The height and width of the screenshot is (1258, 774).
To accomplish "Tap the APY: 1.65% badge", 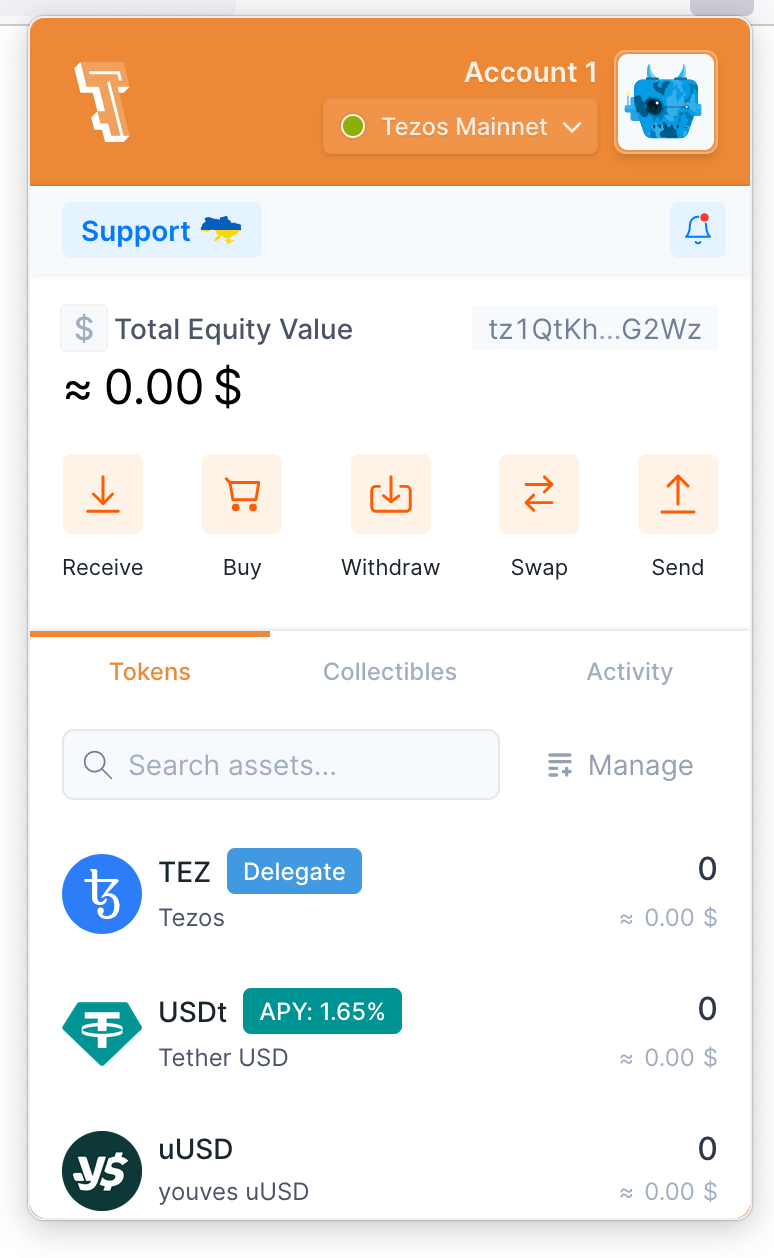I will [322, 1011].
